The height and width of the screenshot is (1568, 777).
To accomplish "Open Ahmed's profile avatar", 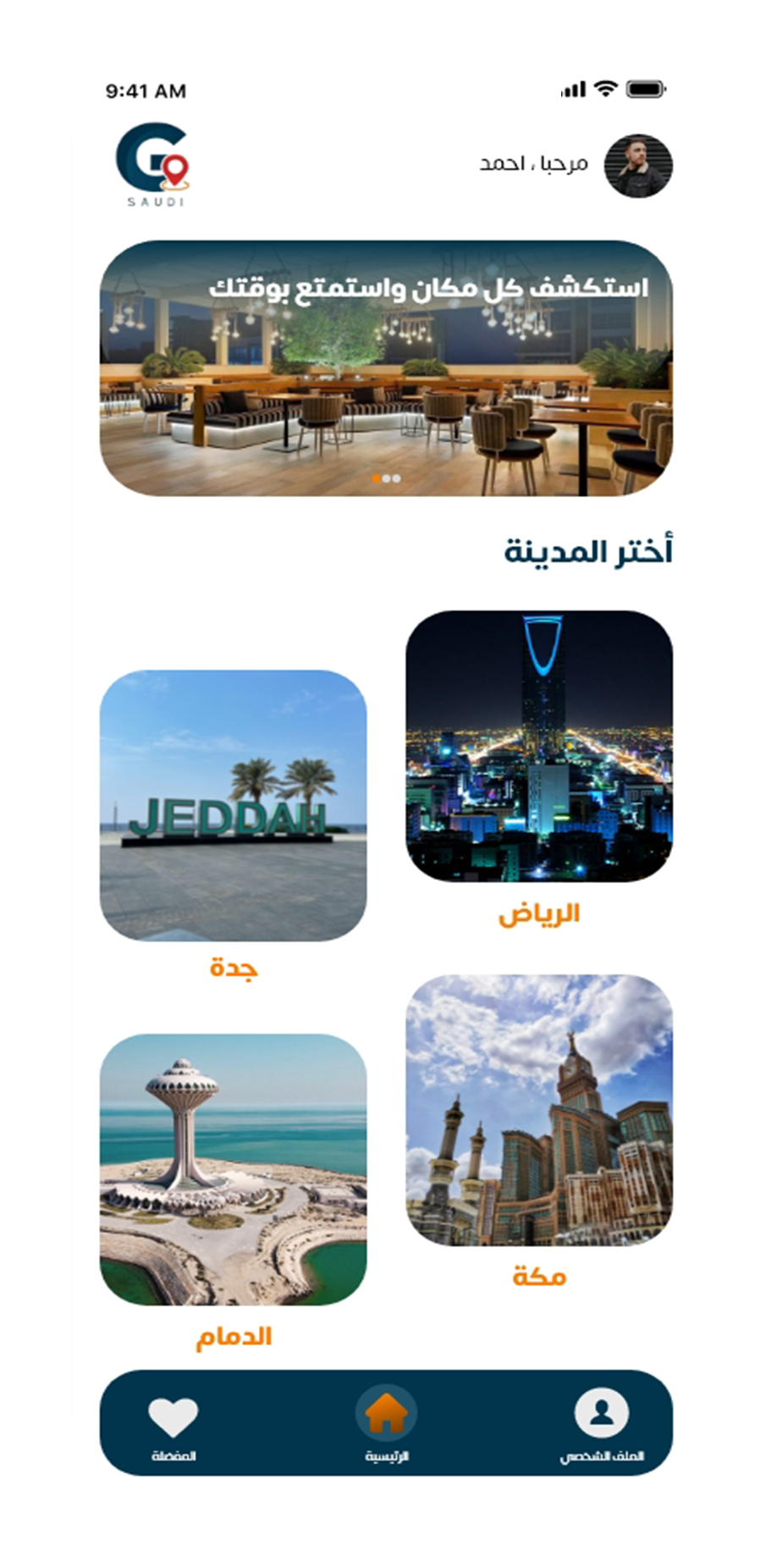I will coord(638,166).
